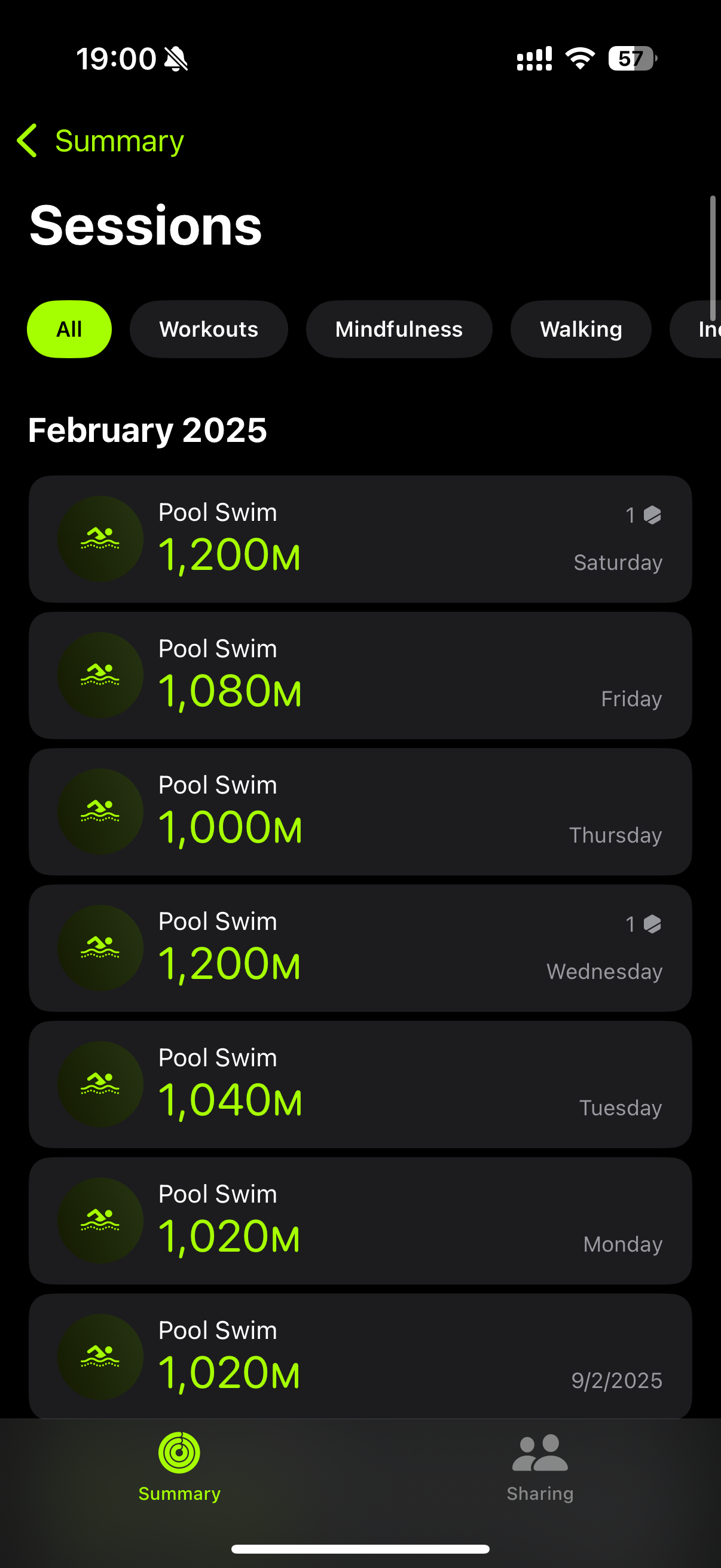721x1568 pixels.
Task: Show only Walking sessions
Action: point(581,329)
